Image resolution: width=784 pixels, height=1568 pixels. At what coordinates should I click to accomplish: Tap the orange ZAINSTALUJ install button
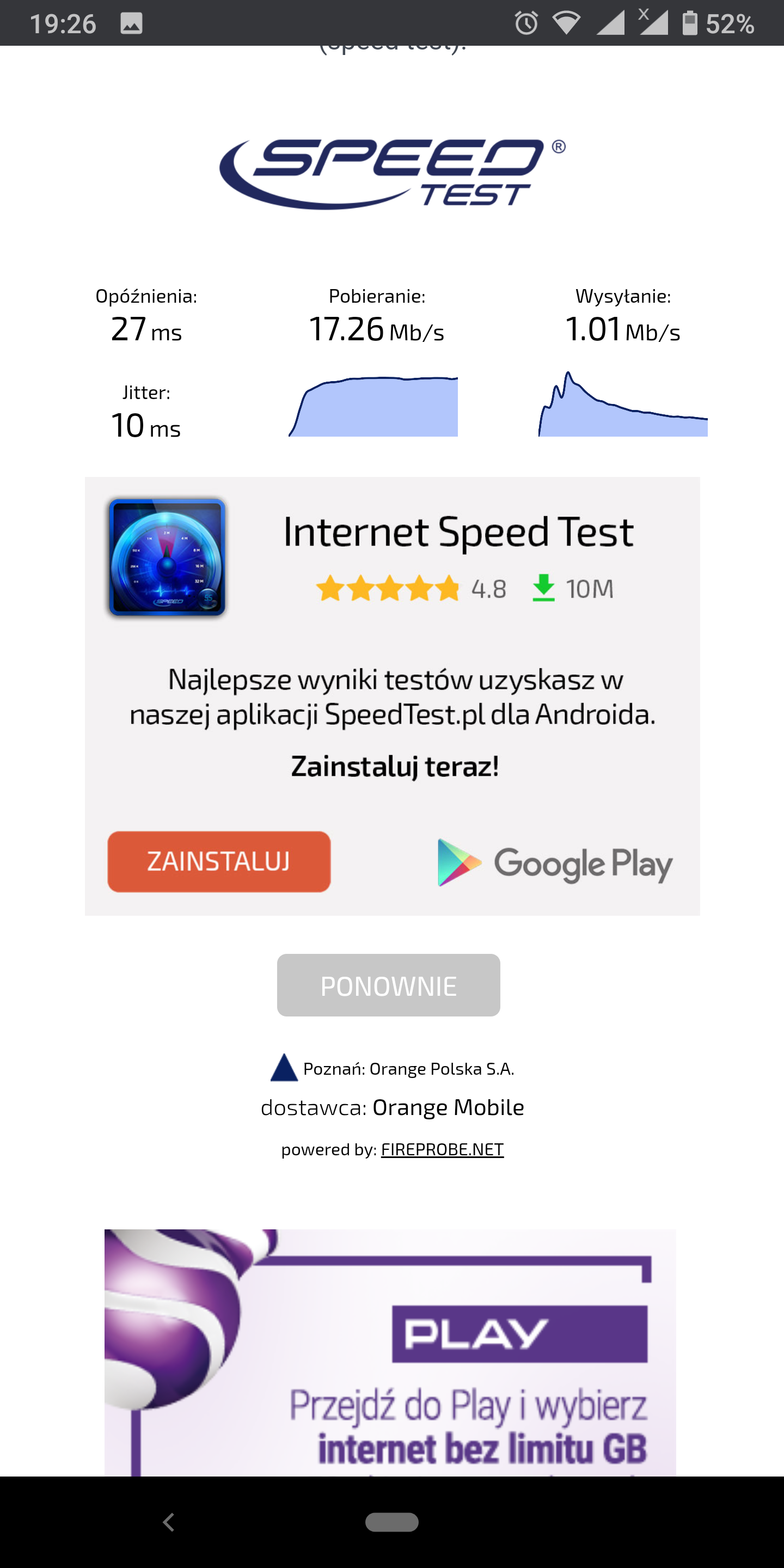(x=219, y=861)
